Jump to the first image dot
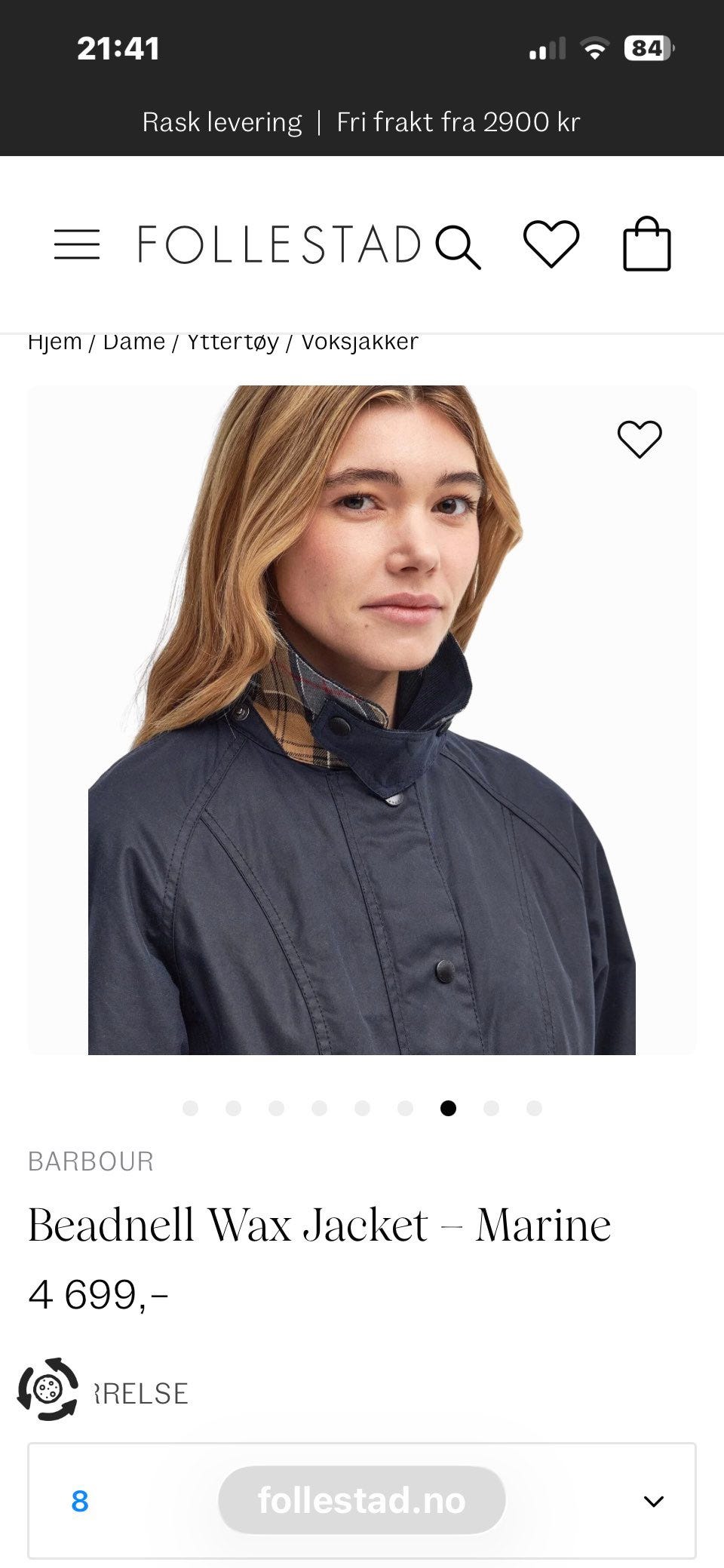Viewport: 724px width, 1568px height. point(190,1108)
